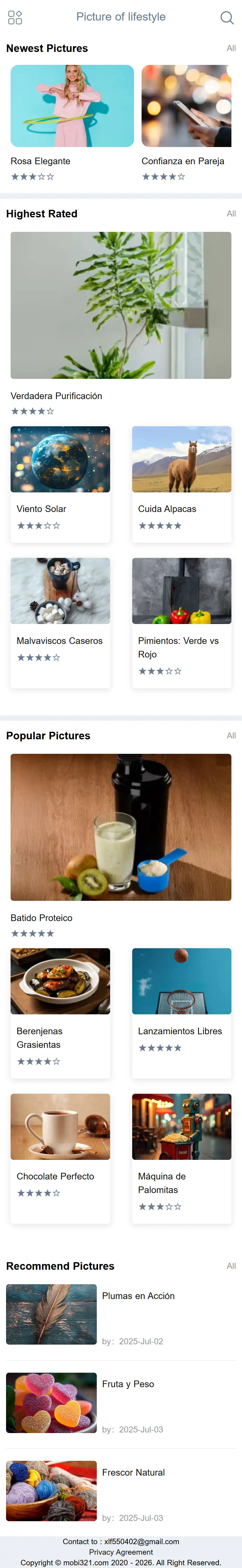Image resolution: width=242 pixels, height=1568 pixels.
Task: Open the Privacy Agreement link
Action: click(x=121, y=1552)
